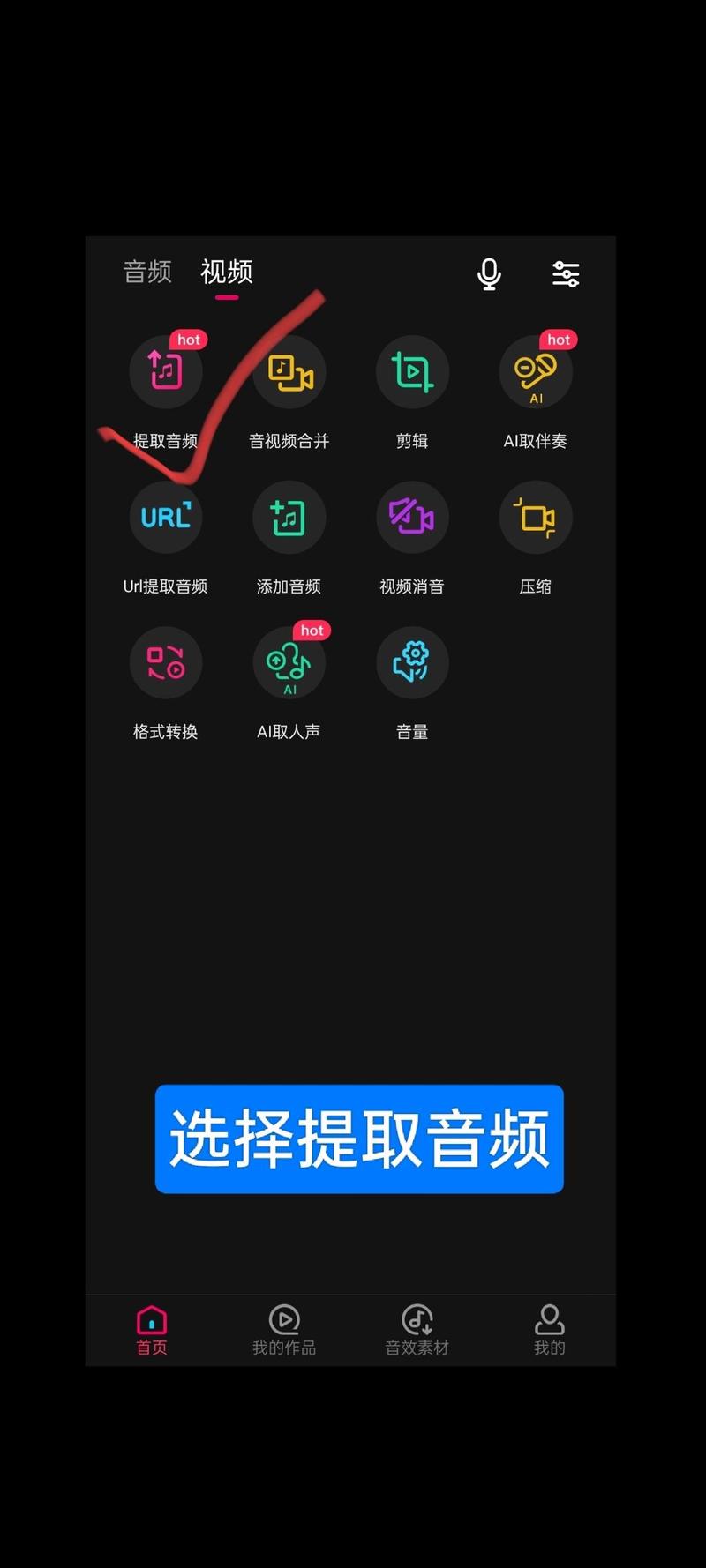This screenshot has width=706, height=1568.
Task: Open 提取音频 tool
Action: pos(166,373)
